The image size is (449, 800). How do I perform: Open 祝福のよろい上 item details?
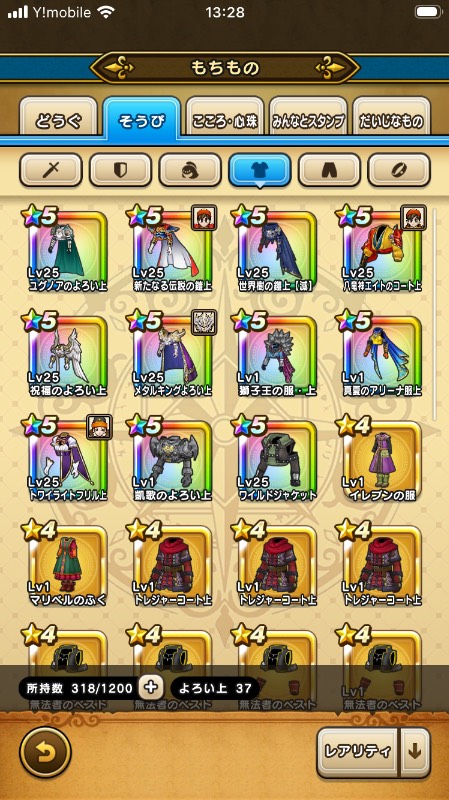[67, 355]
